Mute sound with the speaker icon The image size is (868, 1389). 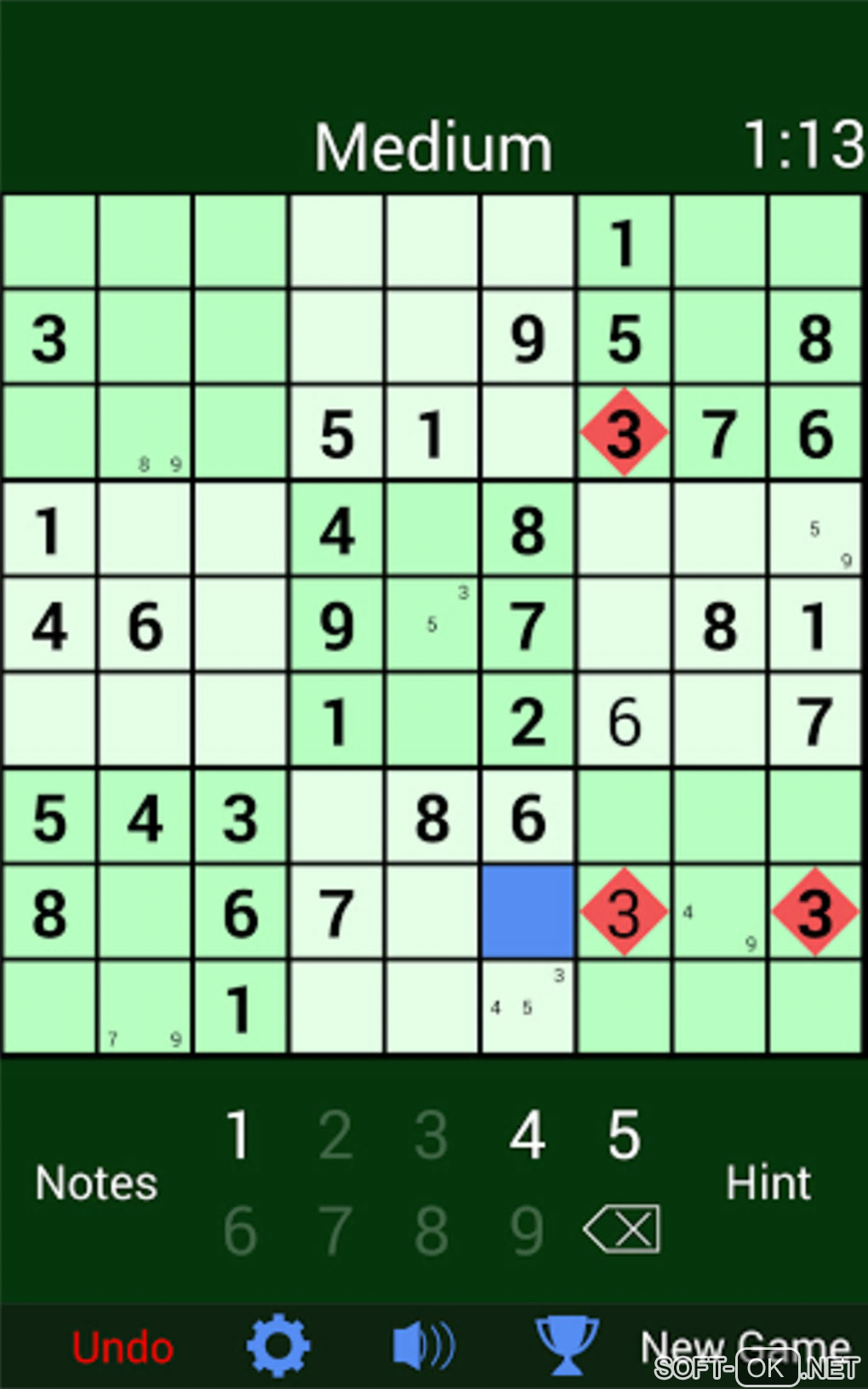pyautogui.click(x=423, y=1346)
